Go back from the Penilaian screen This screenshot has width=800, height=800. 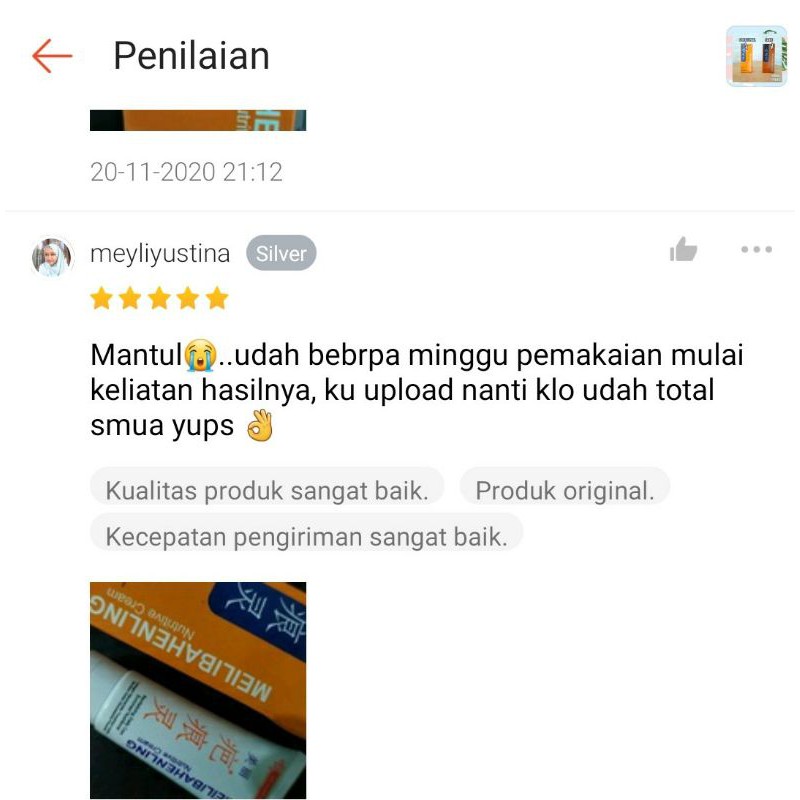[x=52, y=56]
